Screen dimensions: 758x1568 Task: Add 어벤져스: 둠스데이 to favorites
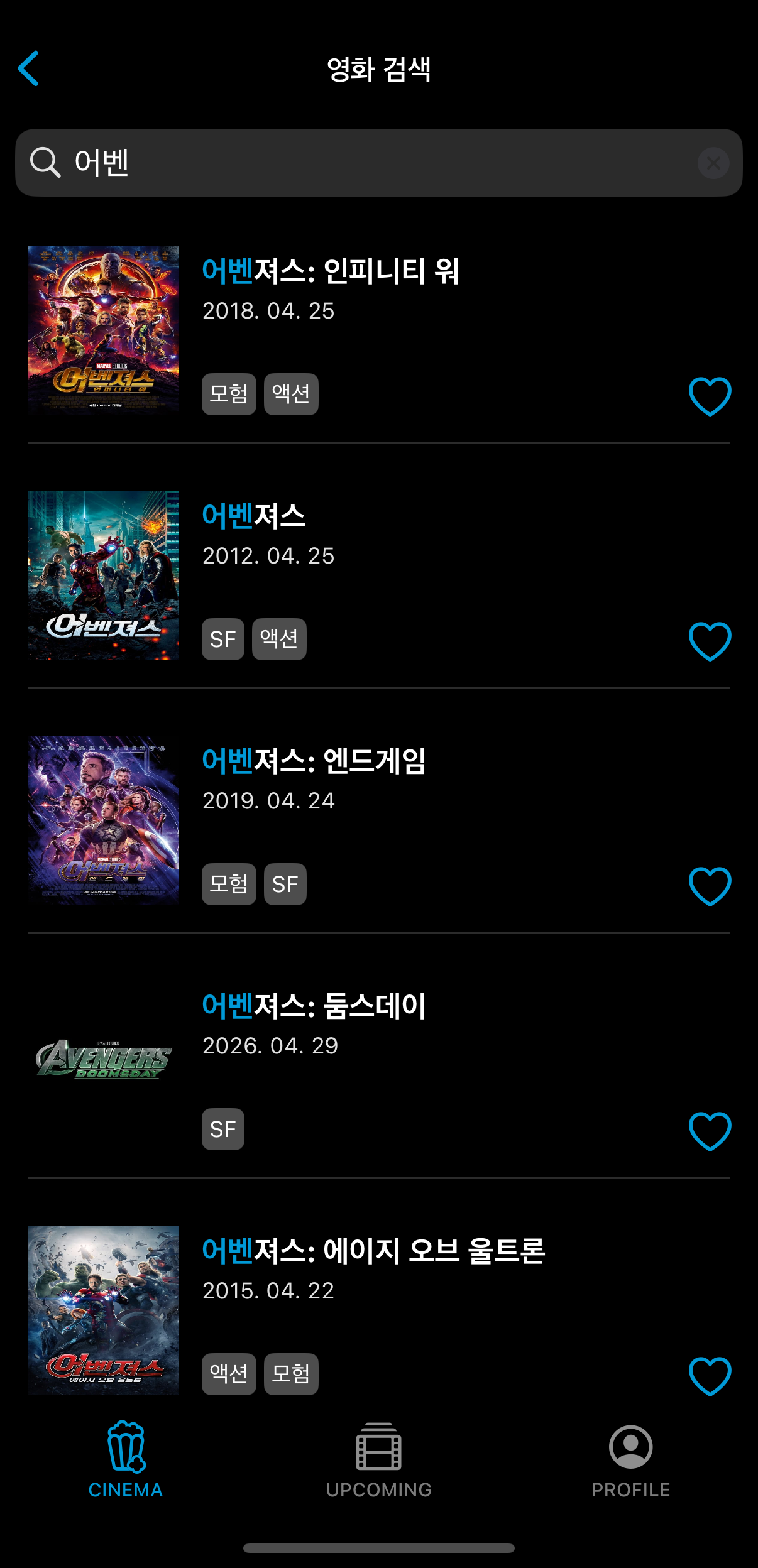click(x=709, y=1131)
